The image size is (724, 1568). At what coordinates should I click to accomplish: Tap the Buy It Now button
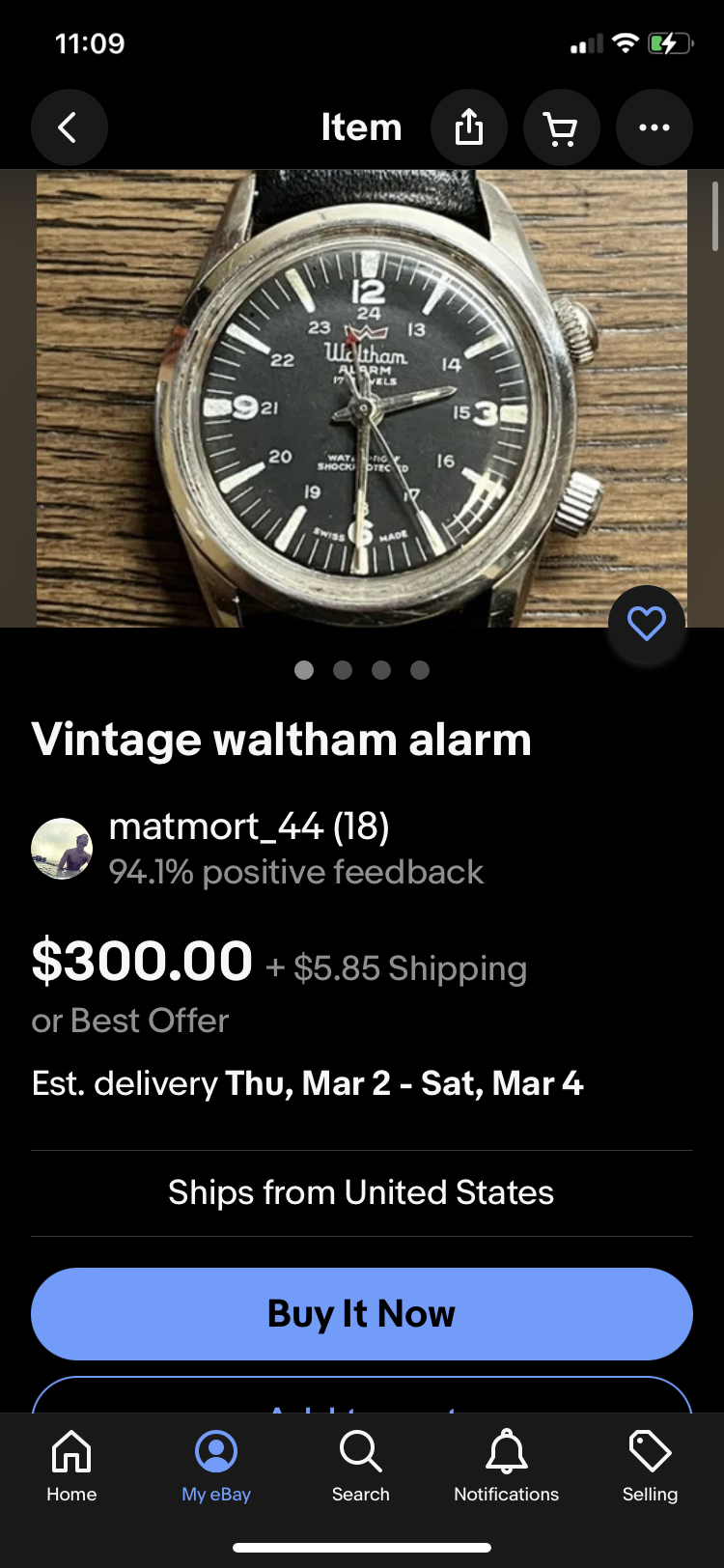[362, 1313]
